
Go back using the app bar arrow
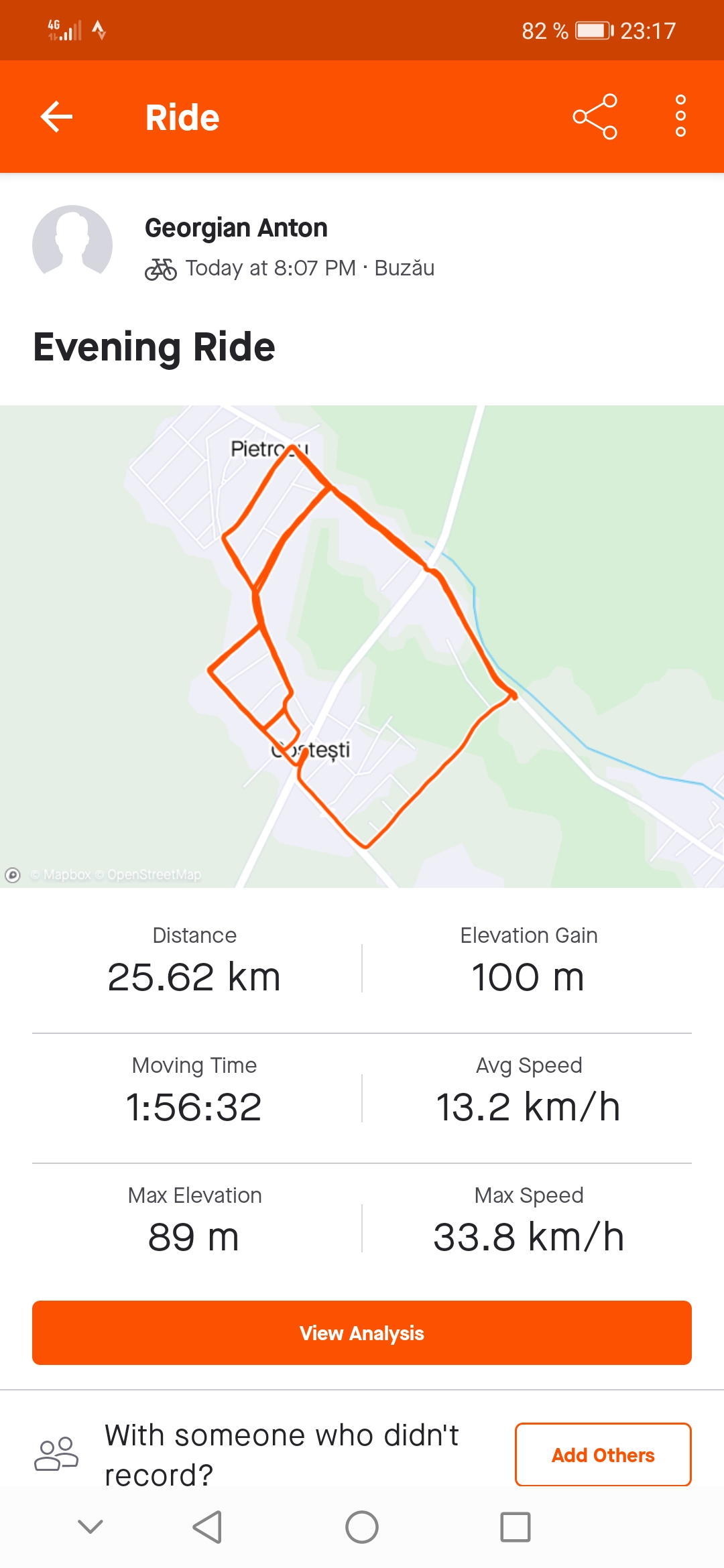click(x=57, y=117)
